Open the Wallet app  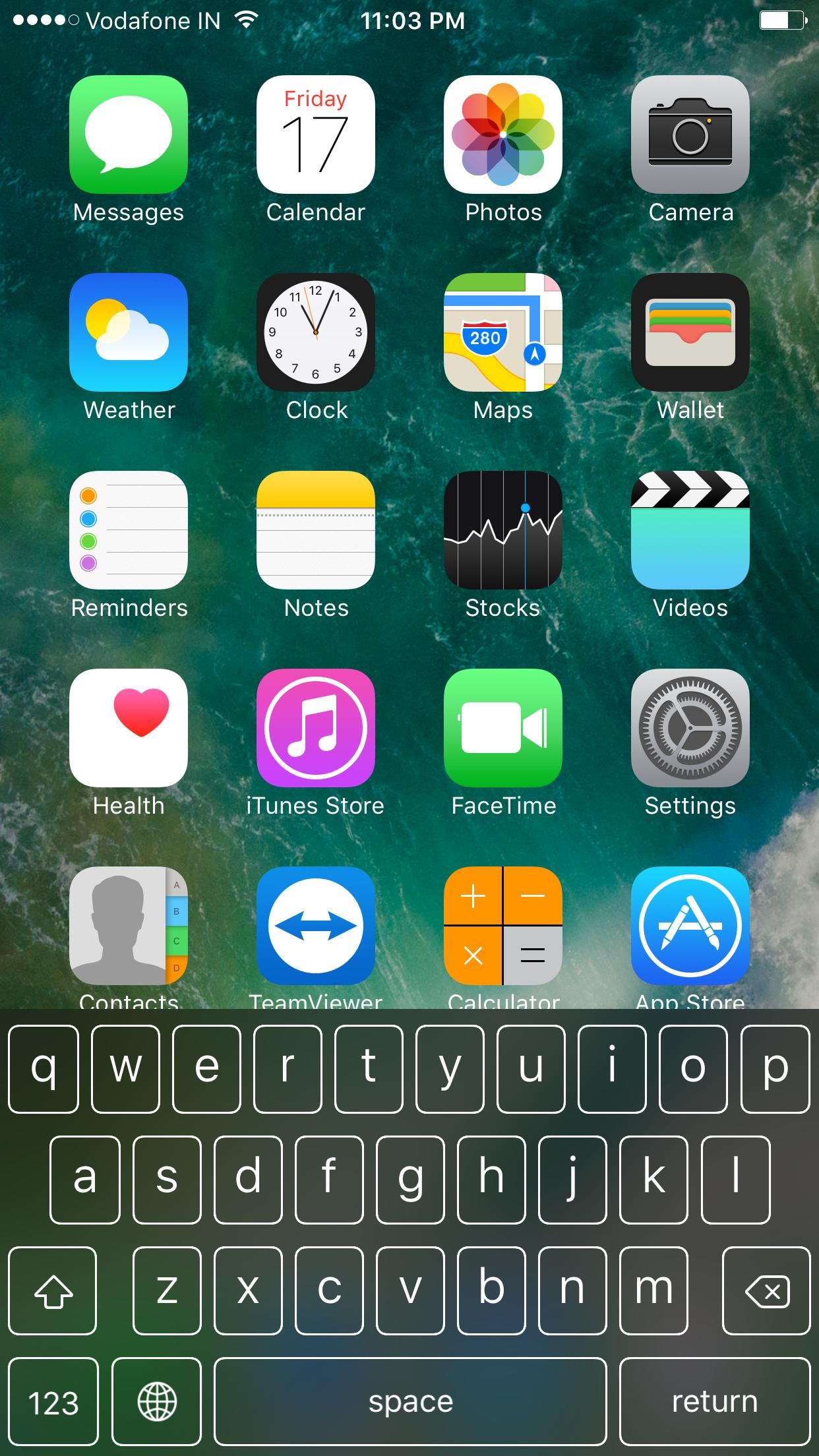[690, 332]
